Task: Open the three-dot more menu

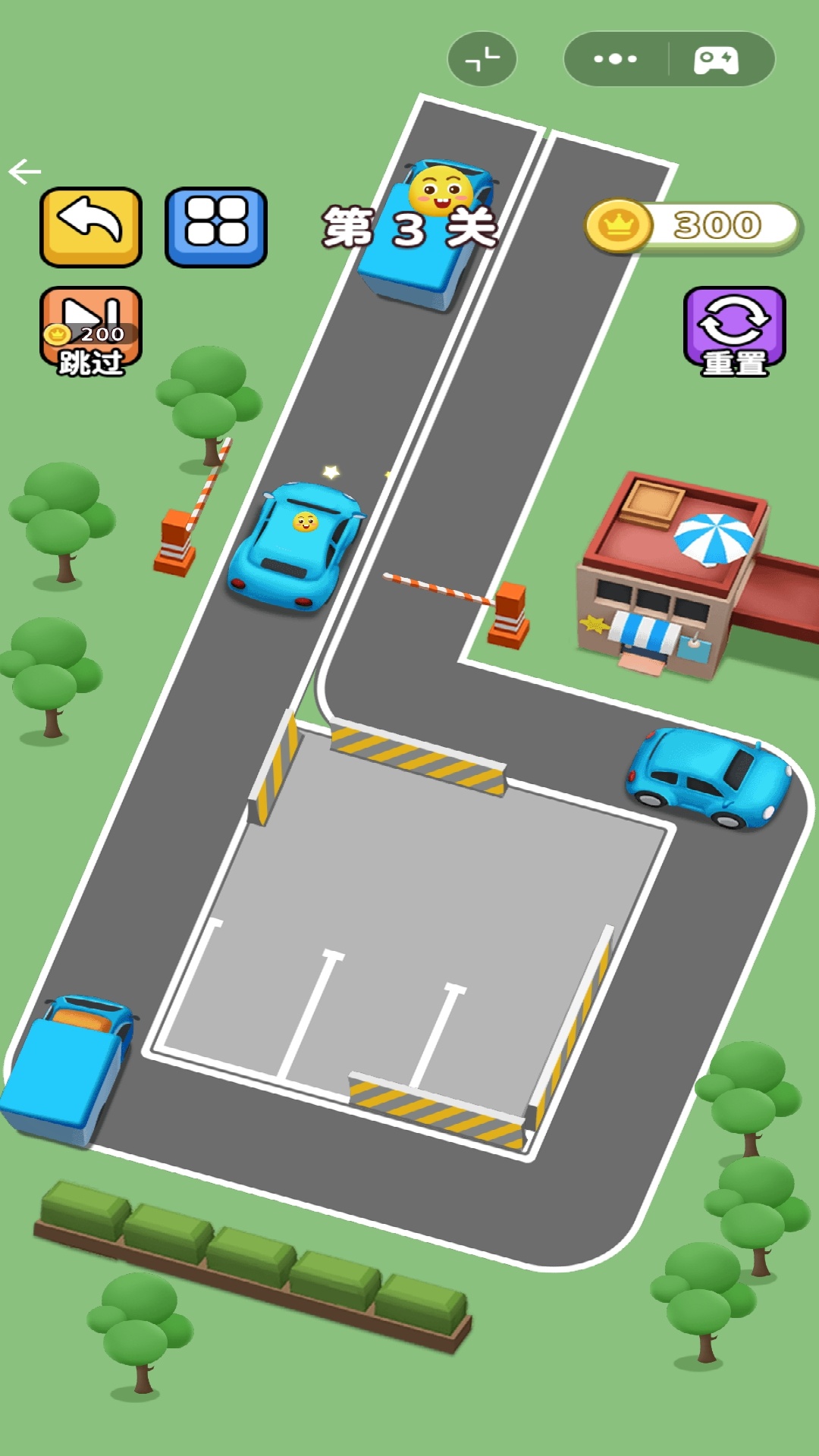Action: point(615,59)
